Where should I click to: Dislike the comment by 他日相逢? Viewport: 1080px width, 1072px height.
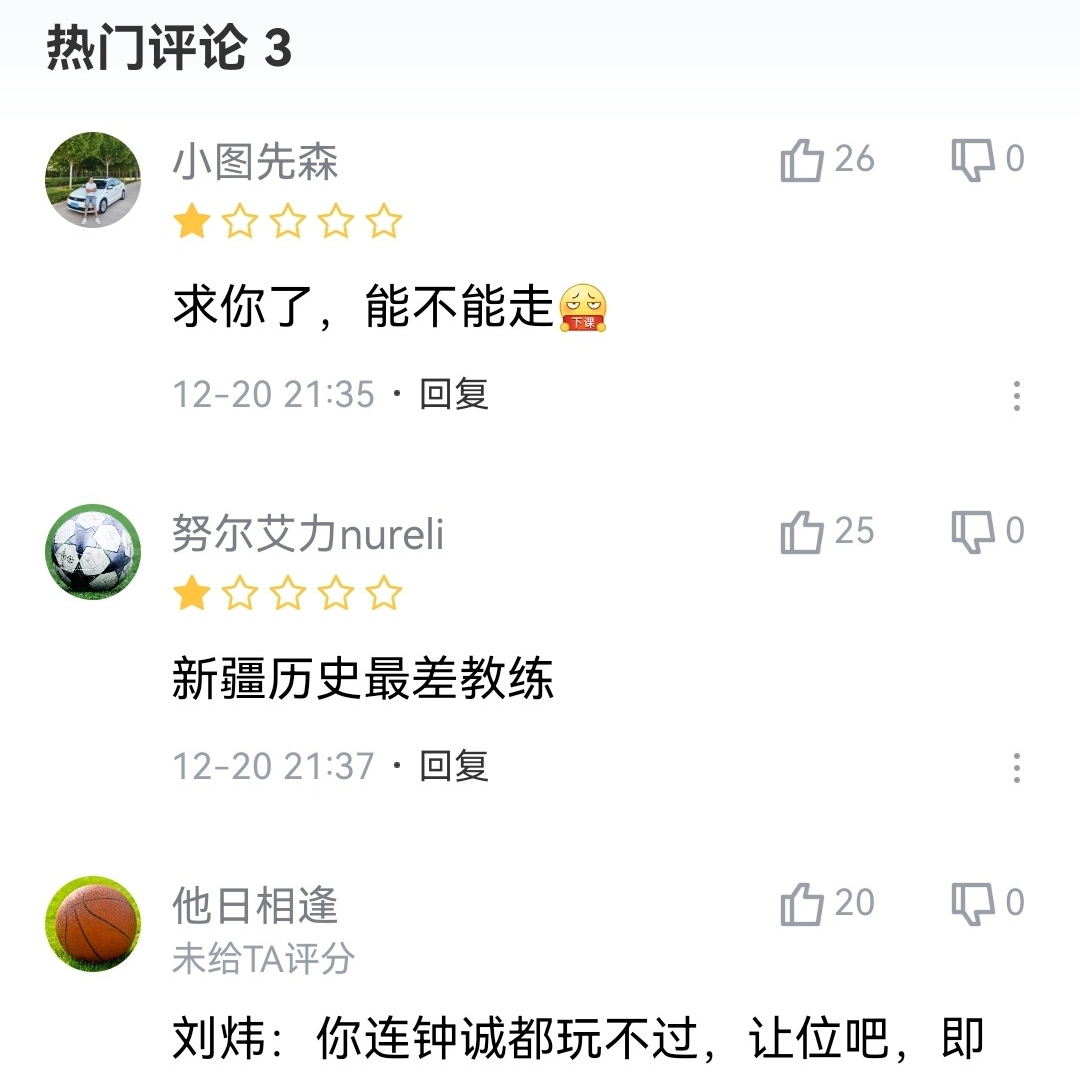973,904
